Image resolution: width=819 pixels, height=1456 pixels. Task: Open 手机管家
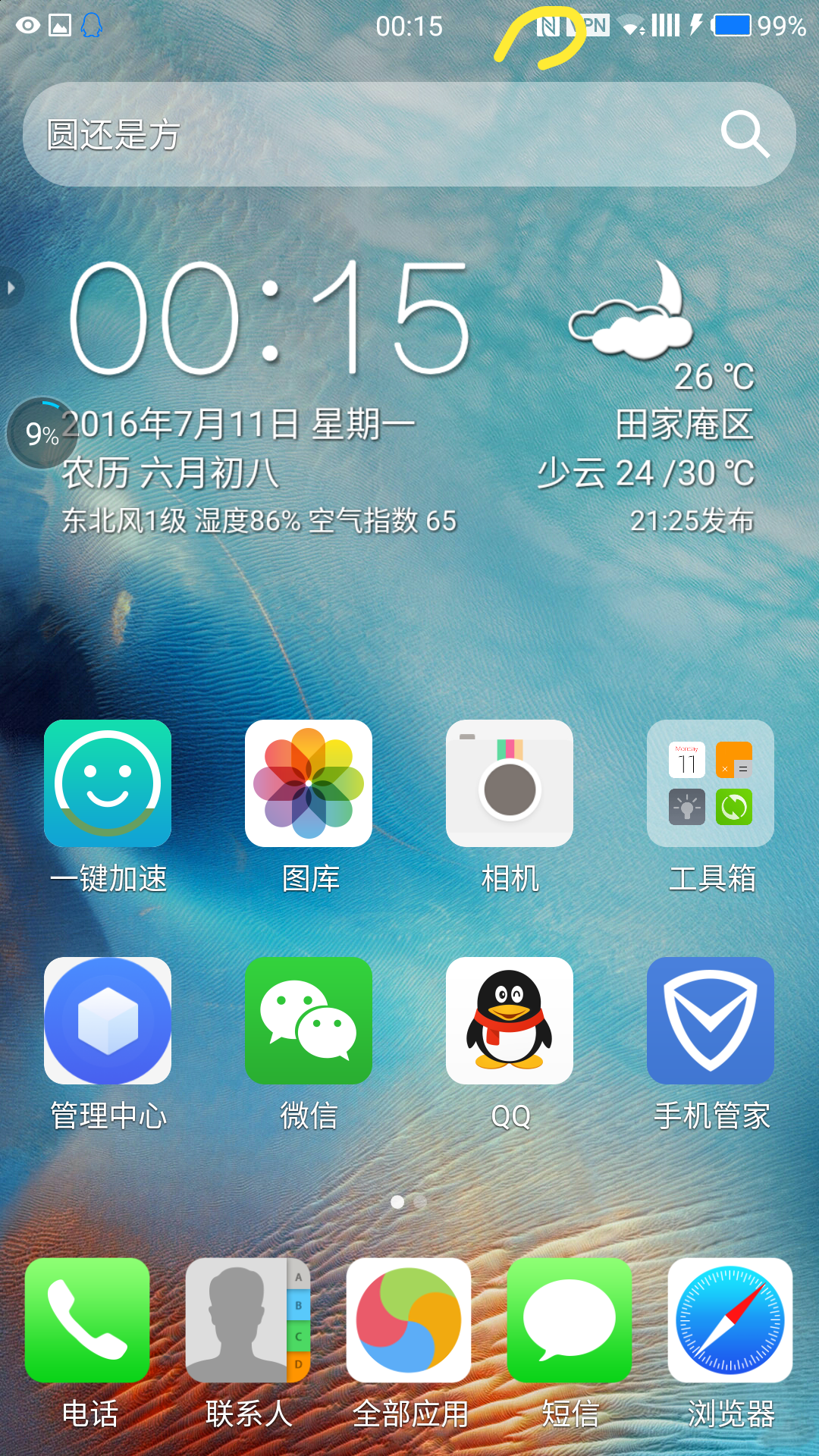click(711, 1021)
